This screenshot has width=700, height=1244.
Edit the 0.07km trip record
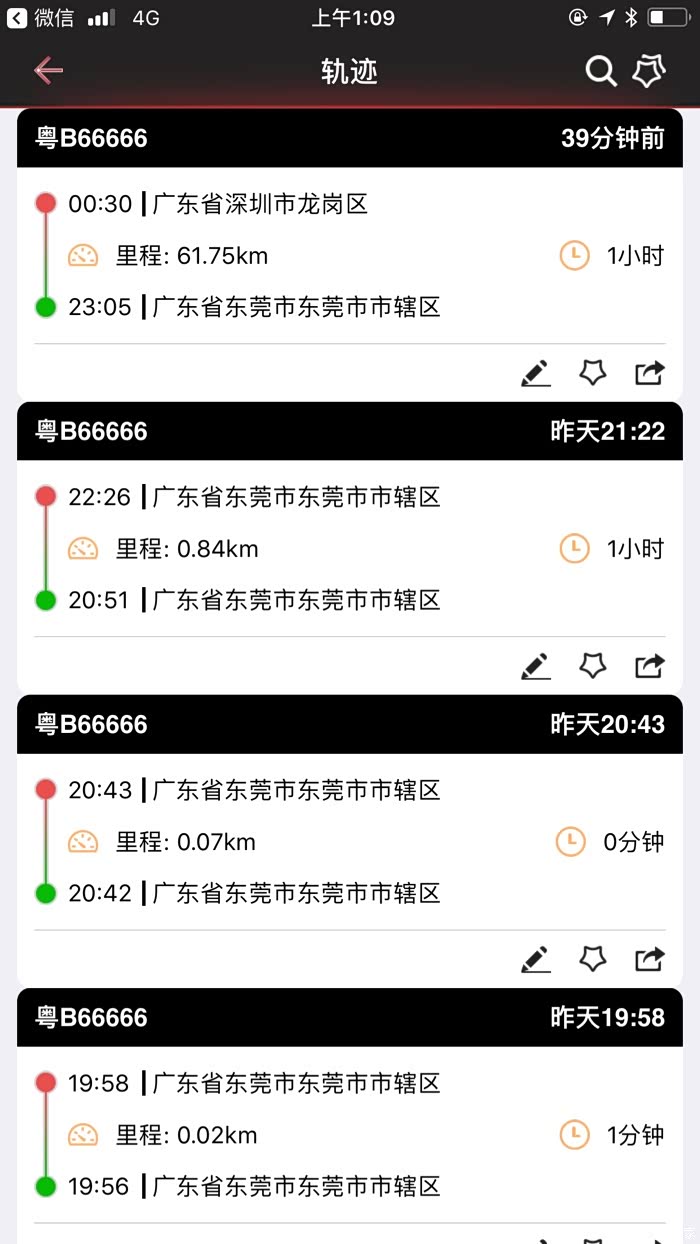click(x=536, y=960)
